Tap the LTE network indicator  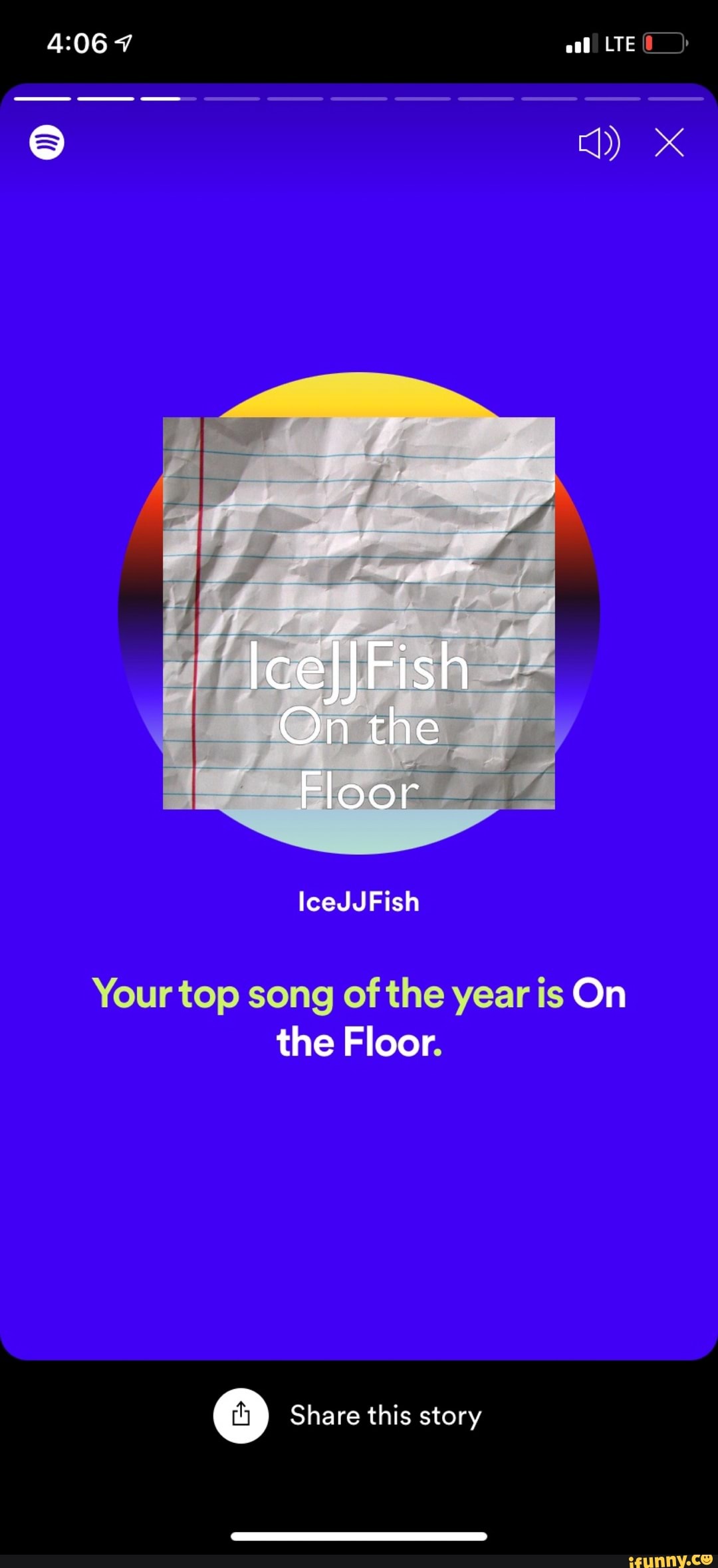[620, 43]
